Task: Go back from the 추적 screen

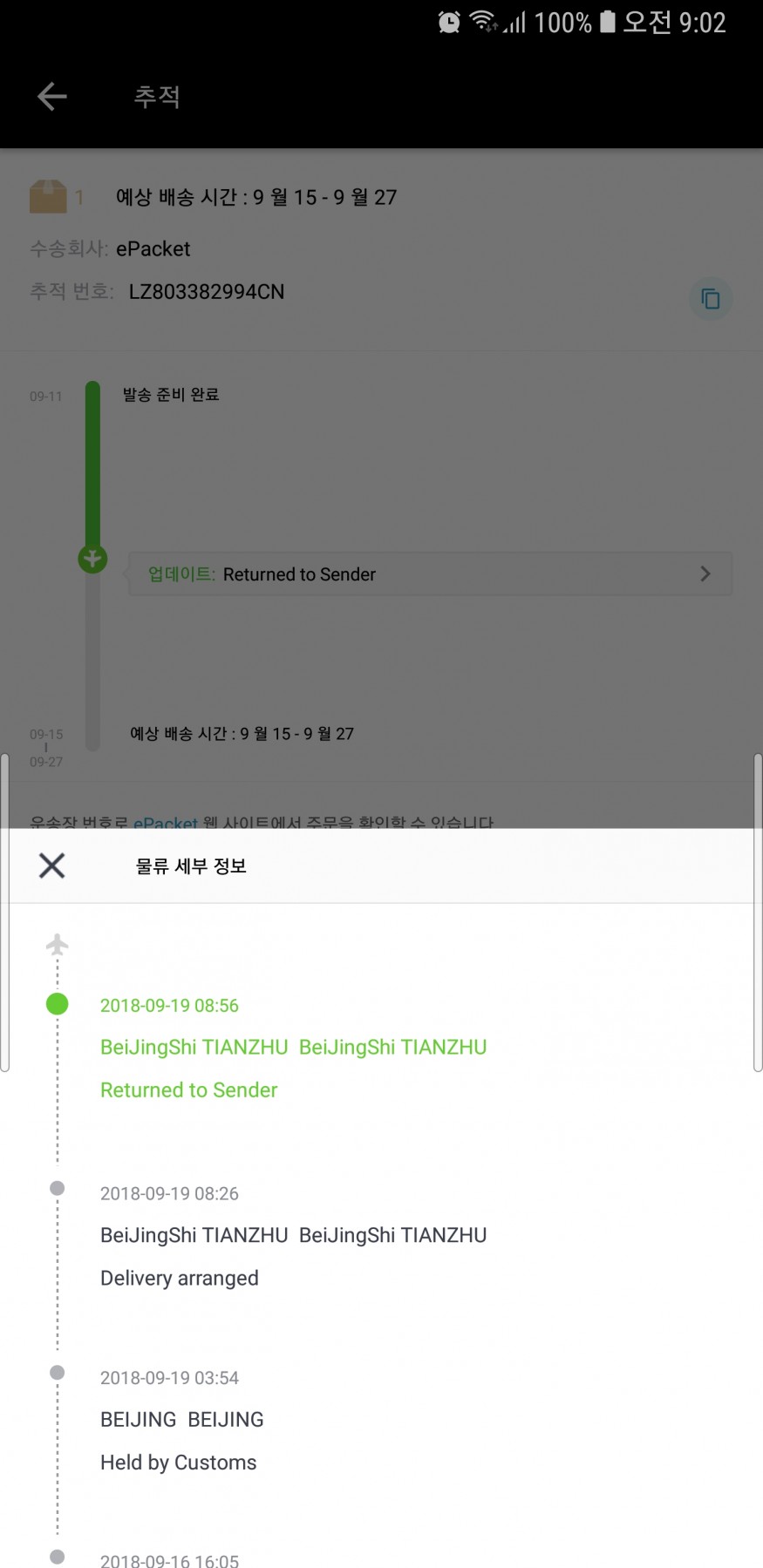Action: 52,97
